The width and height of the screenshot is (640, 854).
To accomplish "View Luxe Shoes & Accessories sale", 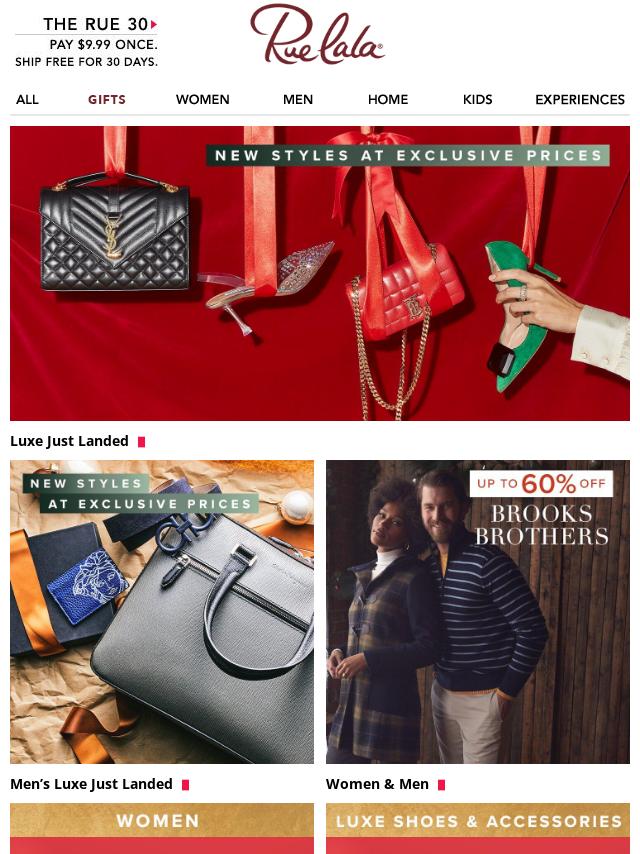I will click(478, 828).
